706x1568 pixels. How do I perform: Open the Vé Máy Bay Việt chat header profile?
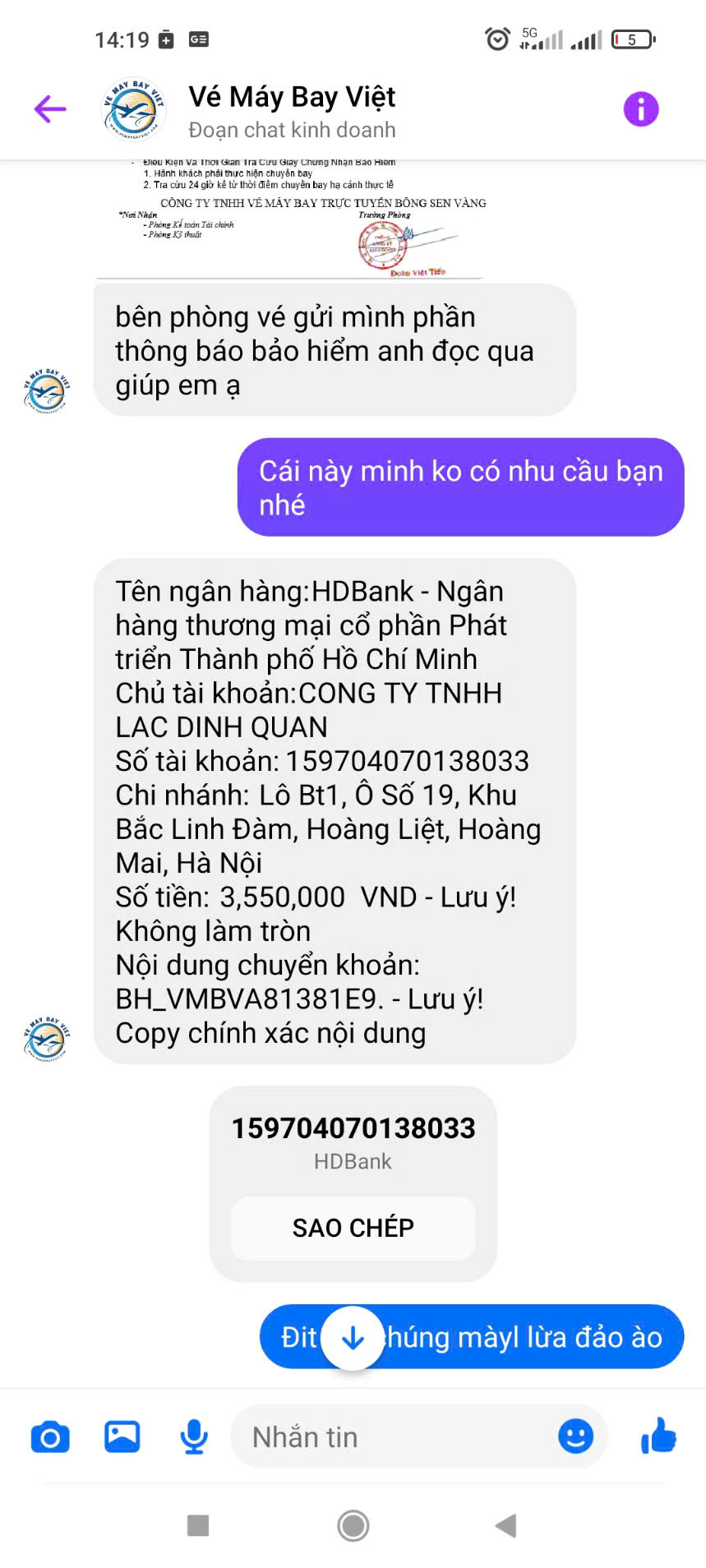(292, 109)
